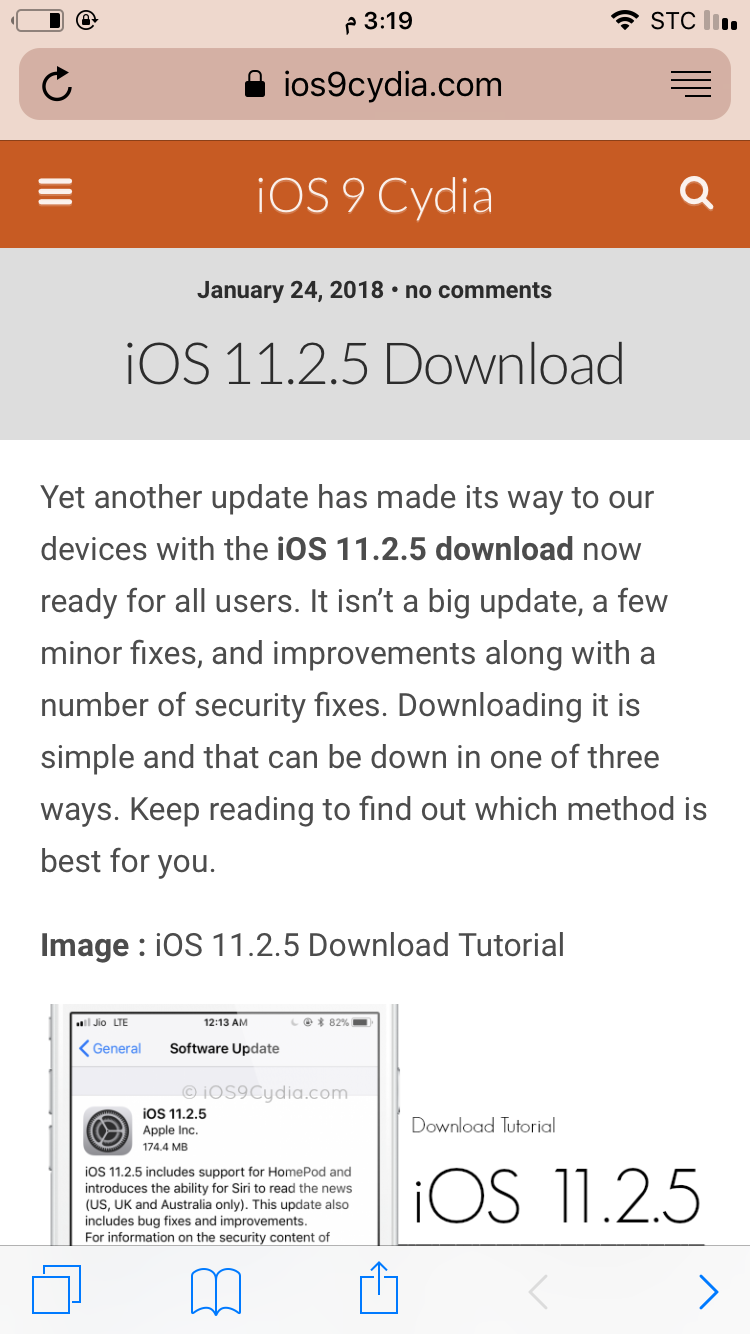Image resolution: width=750 pixels, height=1334 pixels.
Task: Open the site search magnifier
Action: 695,192
